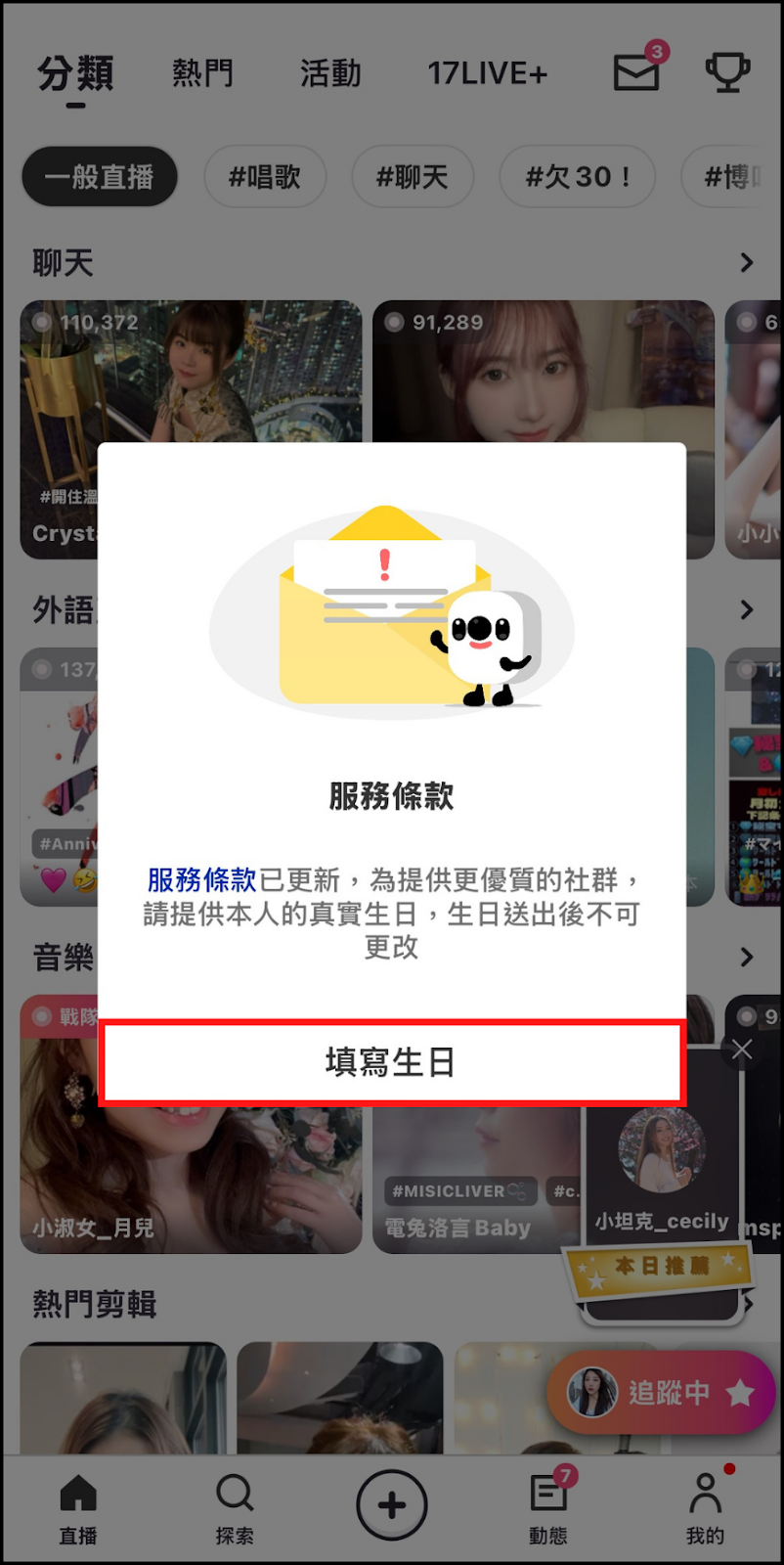Viewport: 784px width, 1565px height.
Task: Close the 小坦克_cecily recommendation popup
Action: (x=742, y=1050)
